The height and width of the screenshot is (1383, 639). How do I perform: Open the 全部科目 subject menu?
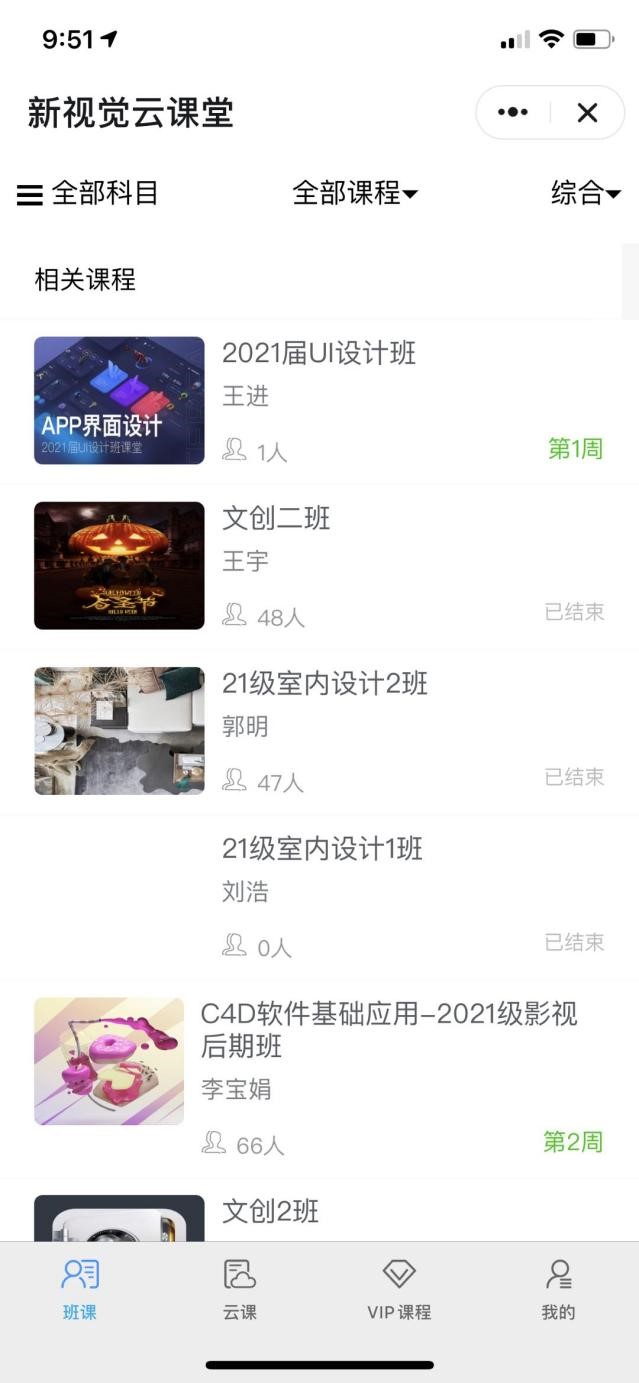click(88, 193)
